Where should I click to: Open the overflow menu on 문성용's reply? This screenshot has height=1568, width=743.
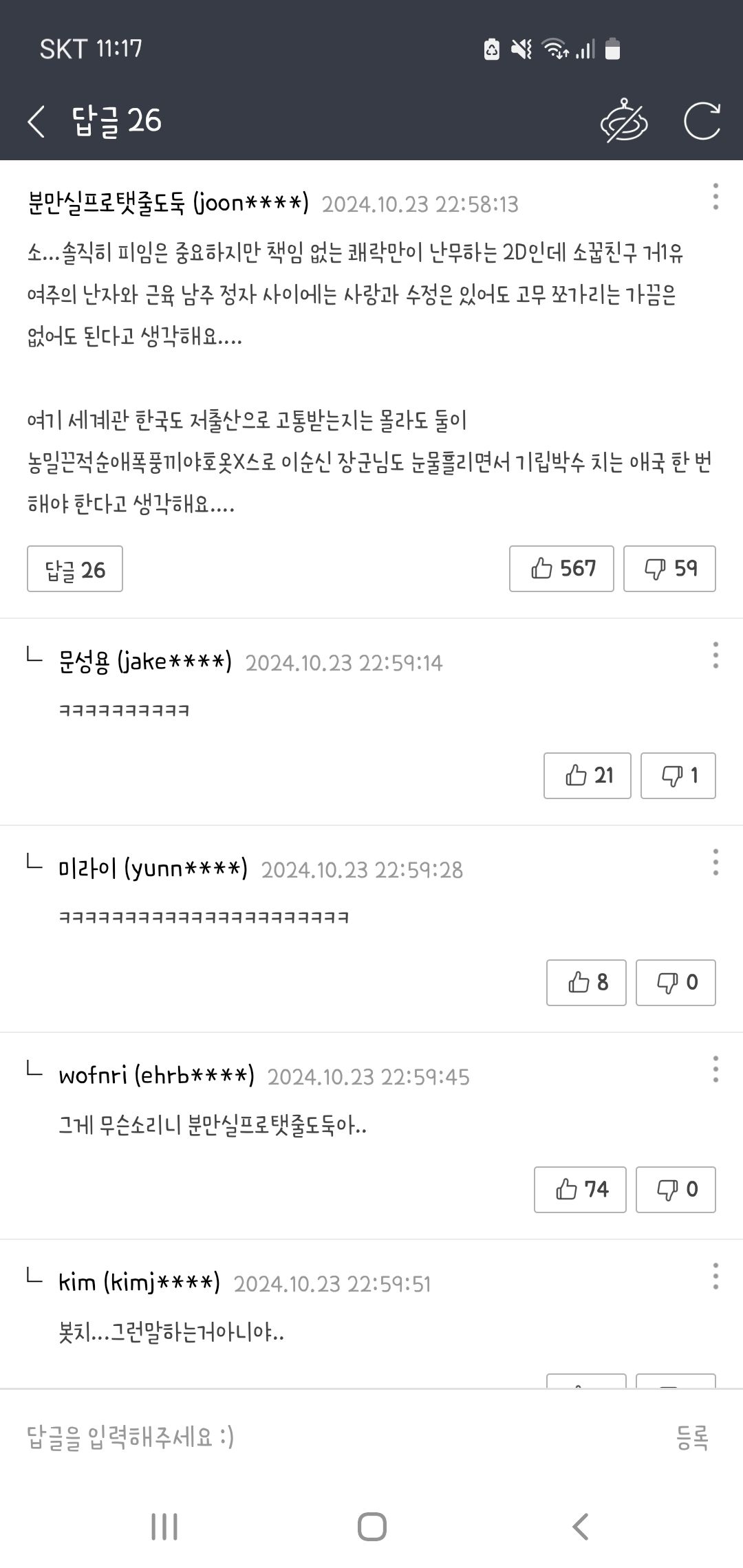tap(715, 655)
